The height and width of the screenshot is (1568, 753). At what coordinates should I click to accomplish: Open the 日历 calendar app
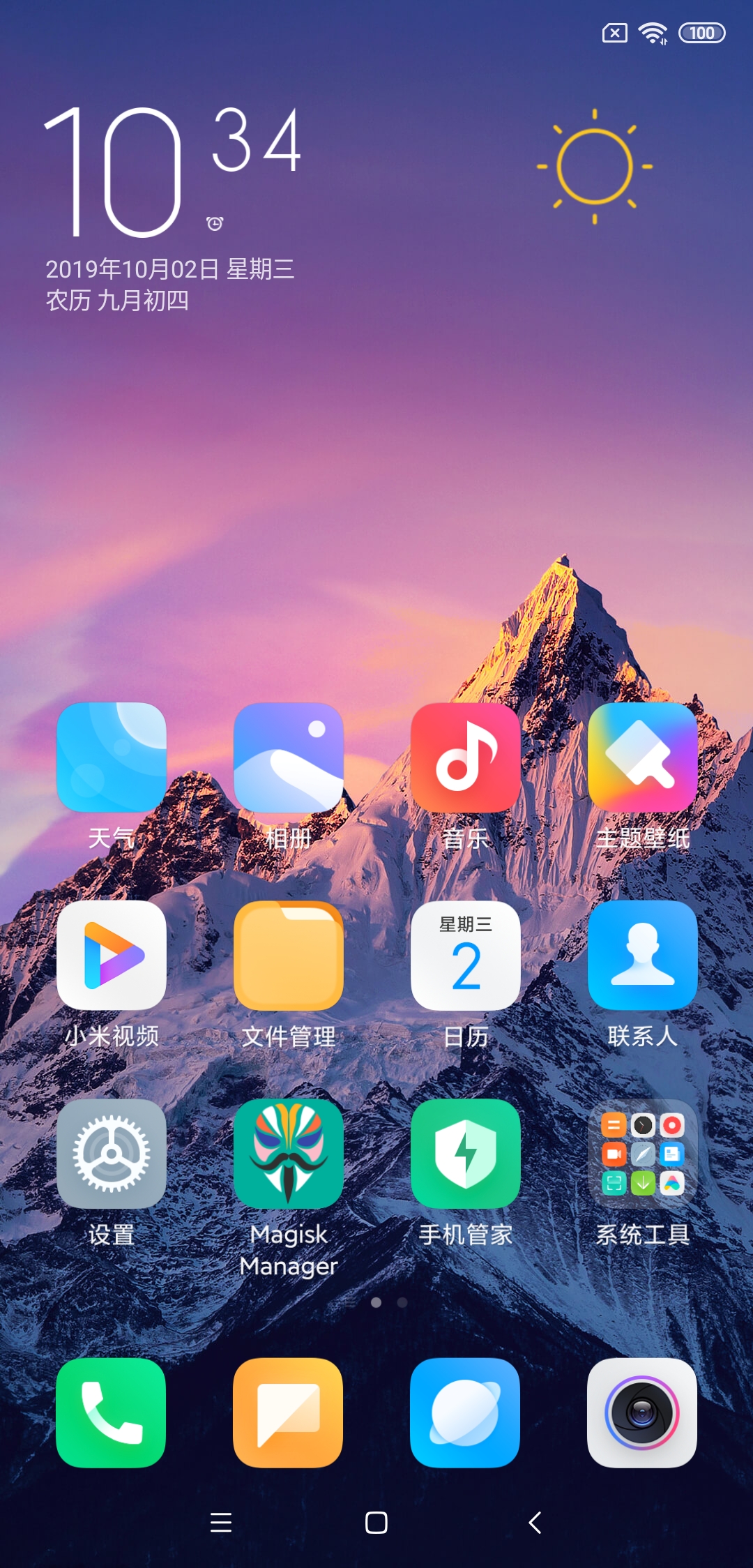[x=466, y=956]
